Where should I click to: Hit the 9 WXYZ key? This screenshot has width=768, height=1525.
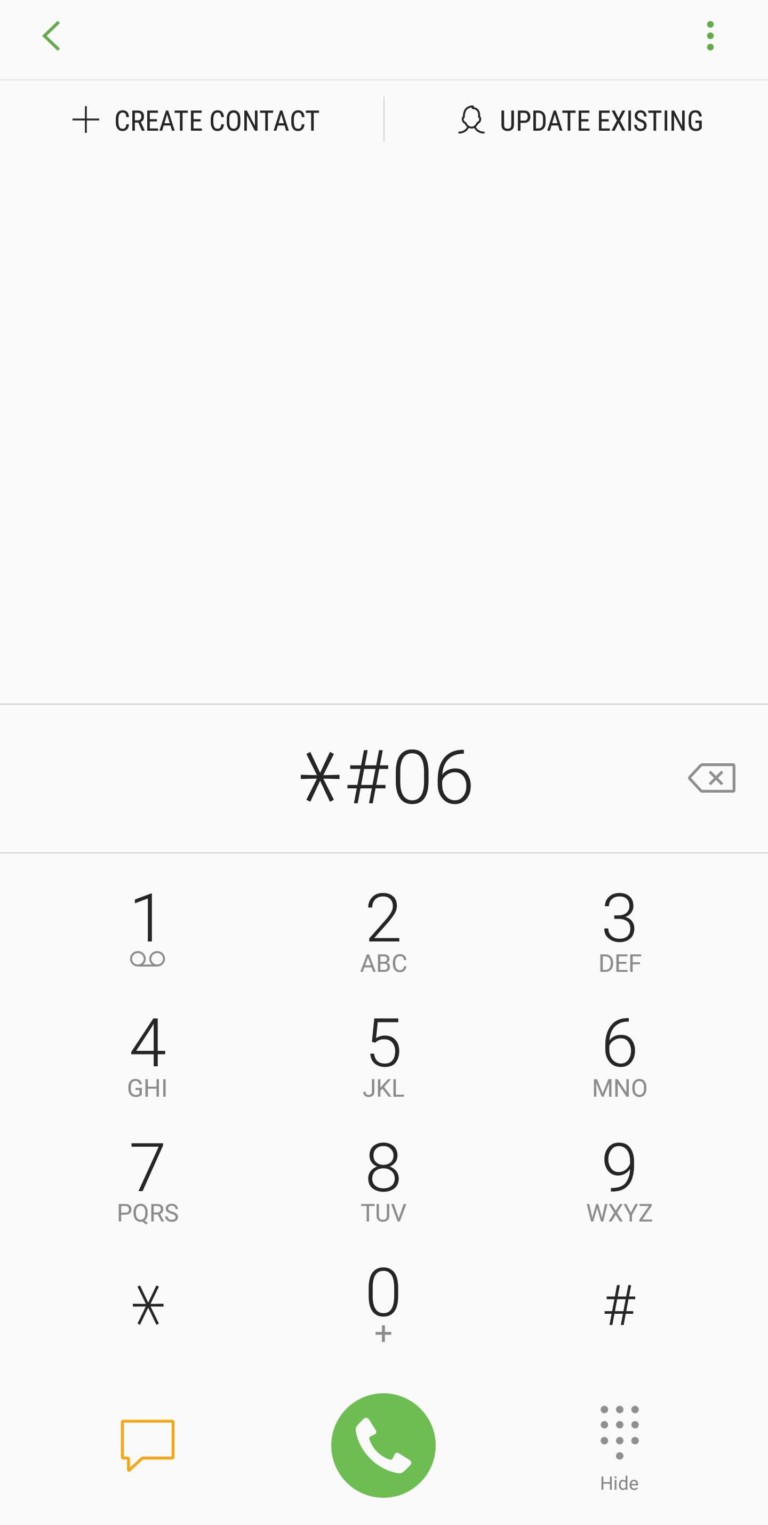(x=619, y=1180)
